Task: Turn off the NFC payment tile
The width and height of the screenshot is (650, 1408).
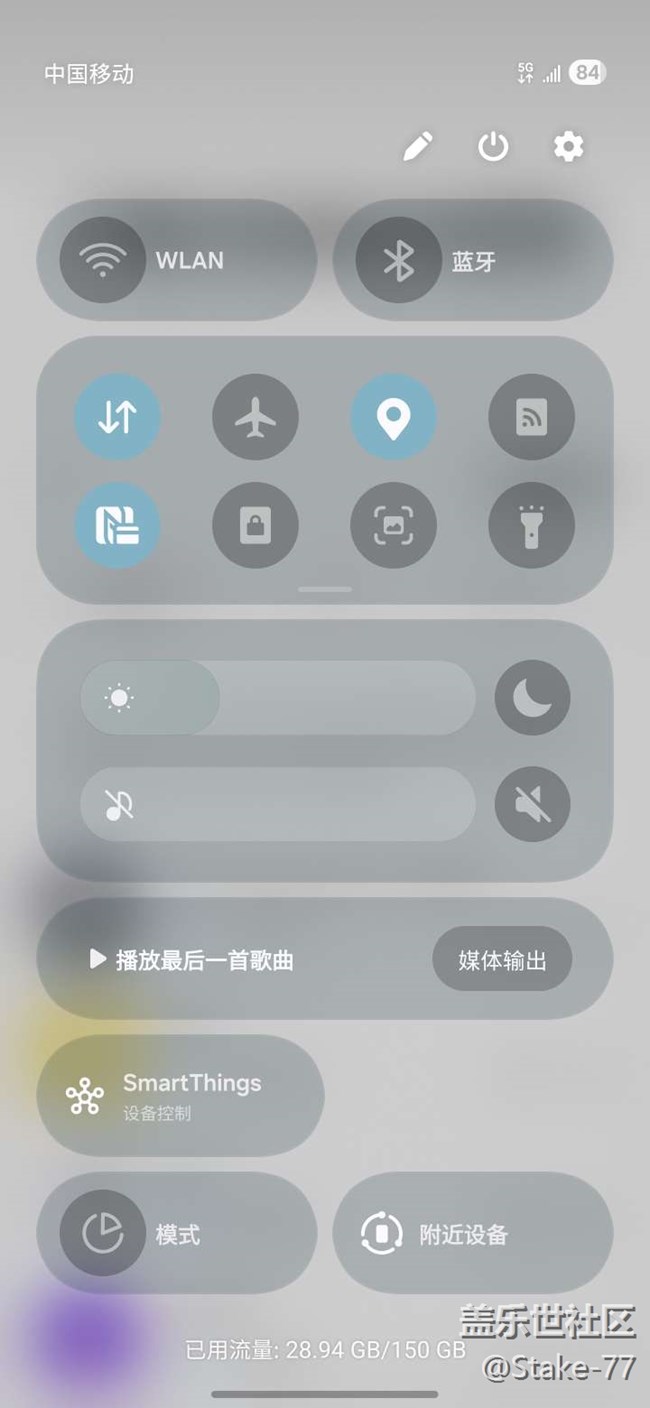Action: (x=118, y=525)
